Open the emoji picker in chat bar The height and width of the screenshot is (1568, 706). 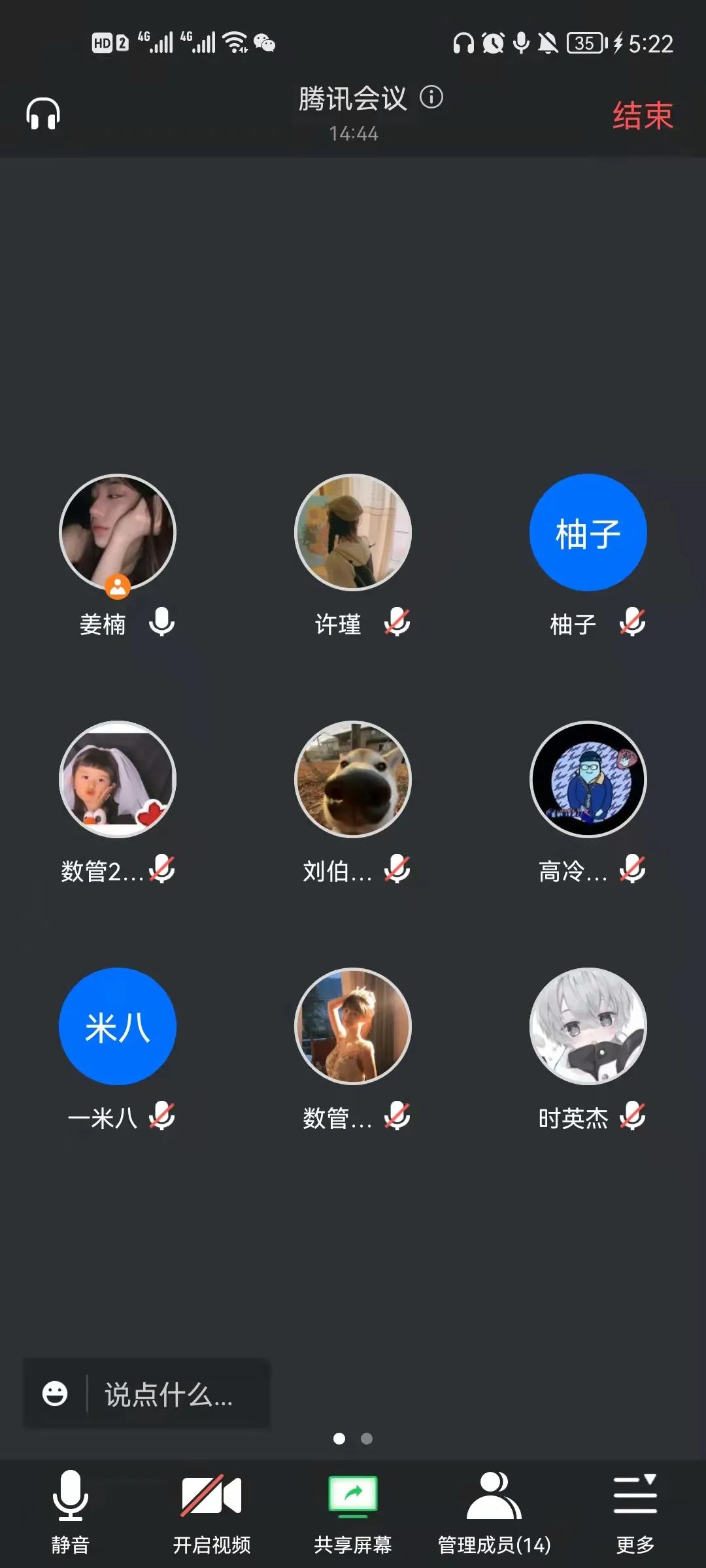point(55,1394)
